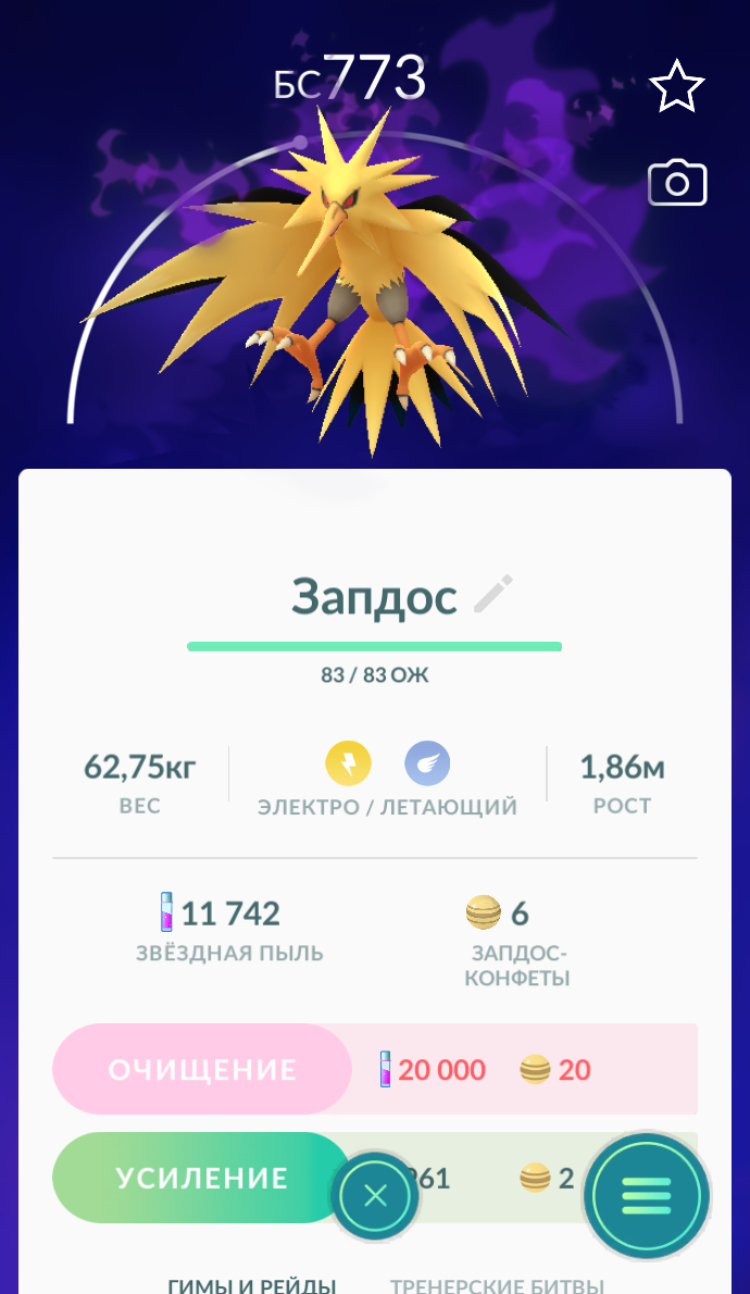This screenshot has width=750, height=1294.
Task: Open the round green menu button
Action: click(647, 1196)
